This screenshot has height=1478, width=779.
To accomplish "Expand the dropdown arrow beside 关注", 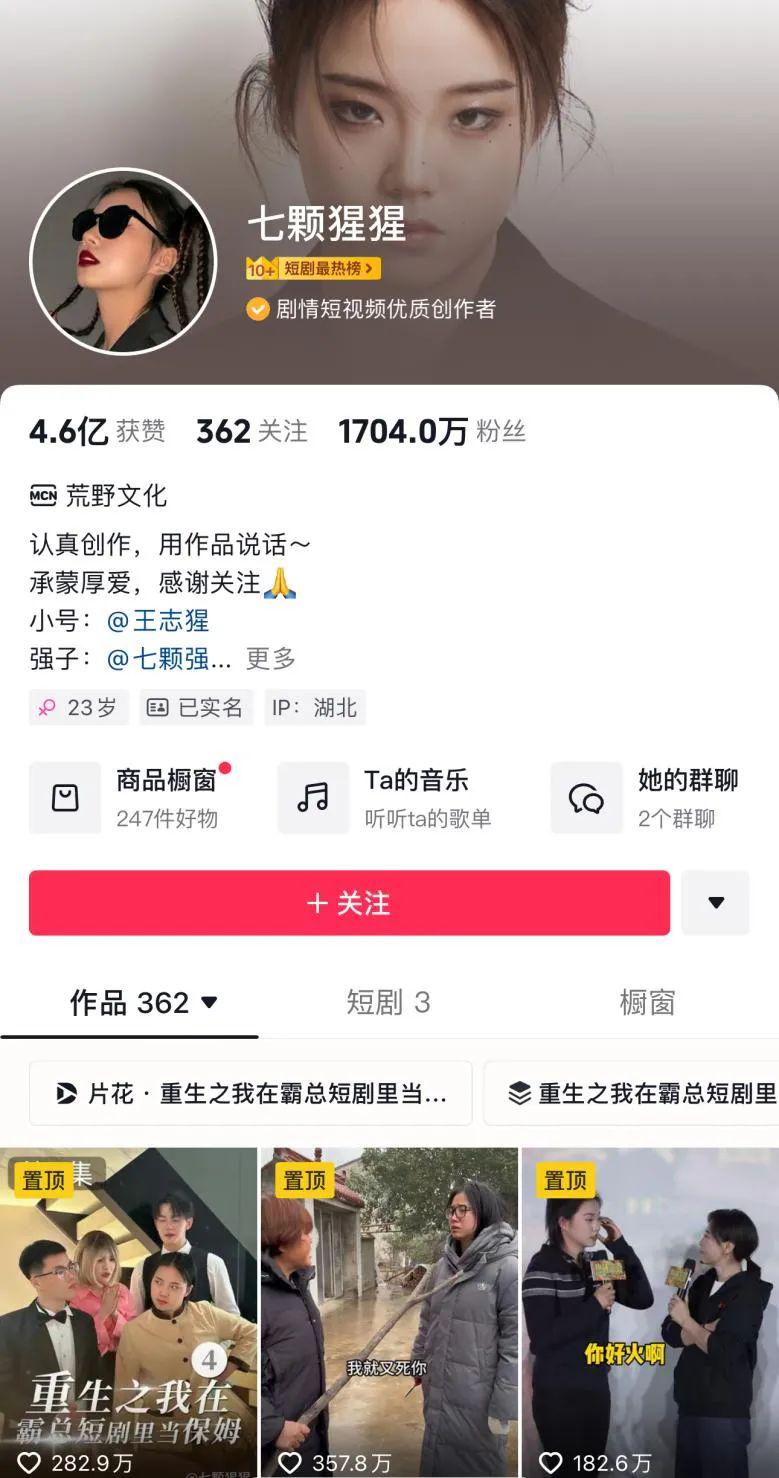I will [715, 903].
